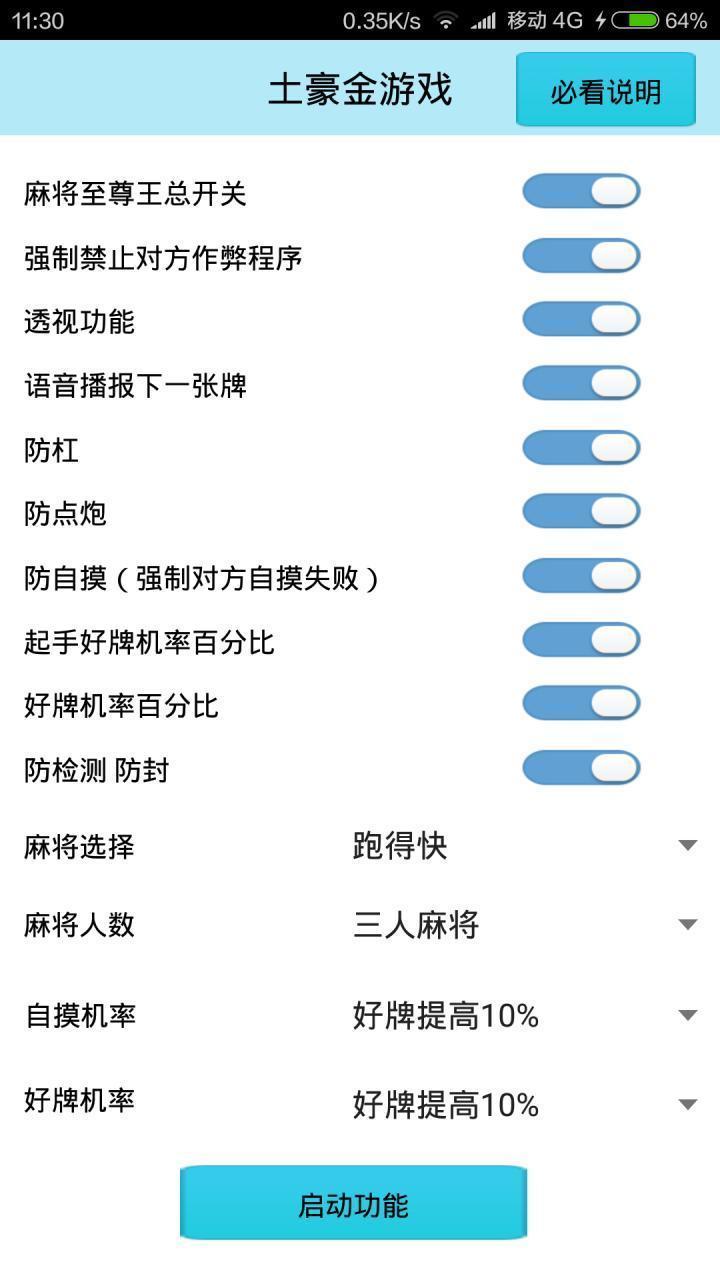
Task: Toggle the 好牌机率百分比 switch
Action: click(581, 704)
